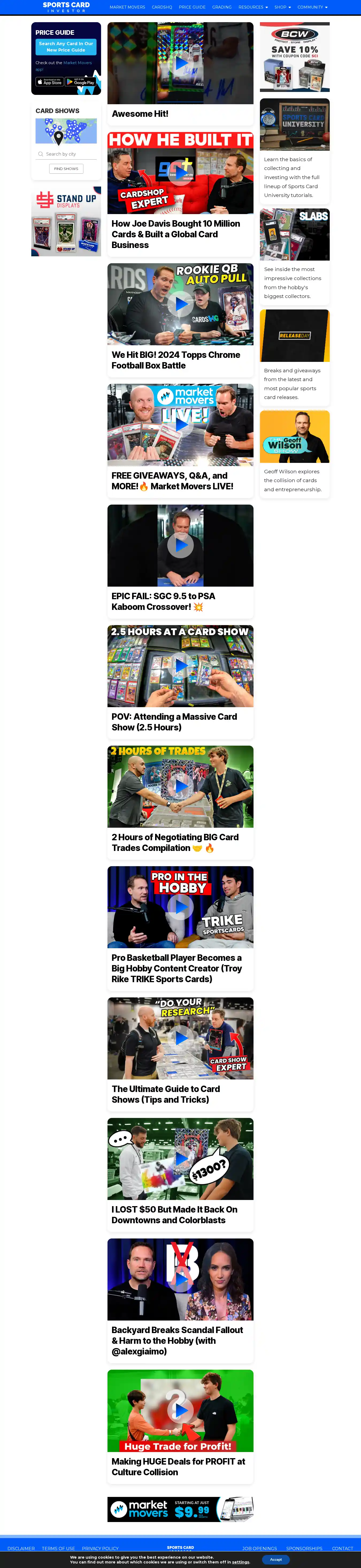Open the 2024 Topps Chrome Football Box Battle post
361x1568 pixels.
175,360
